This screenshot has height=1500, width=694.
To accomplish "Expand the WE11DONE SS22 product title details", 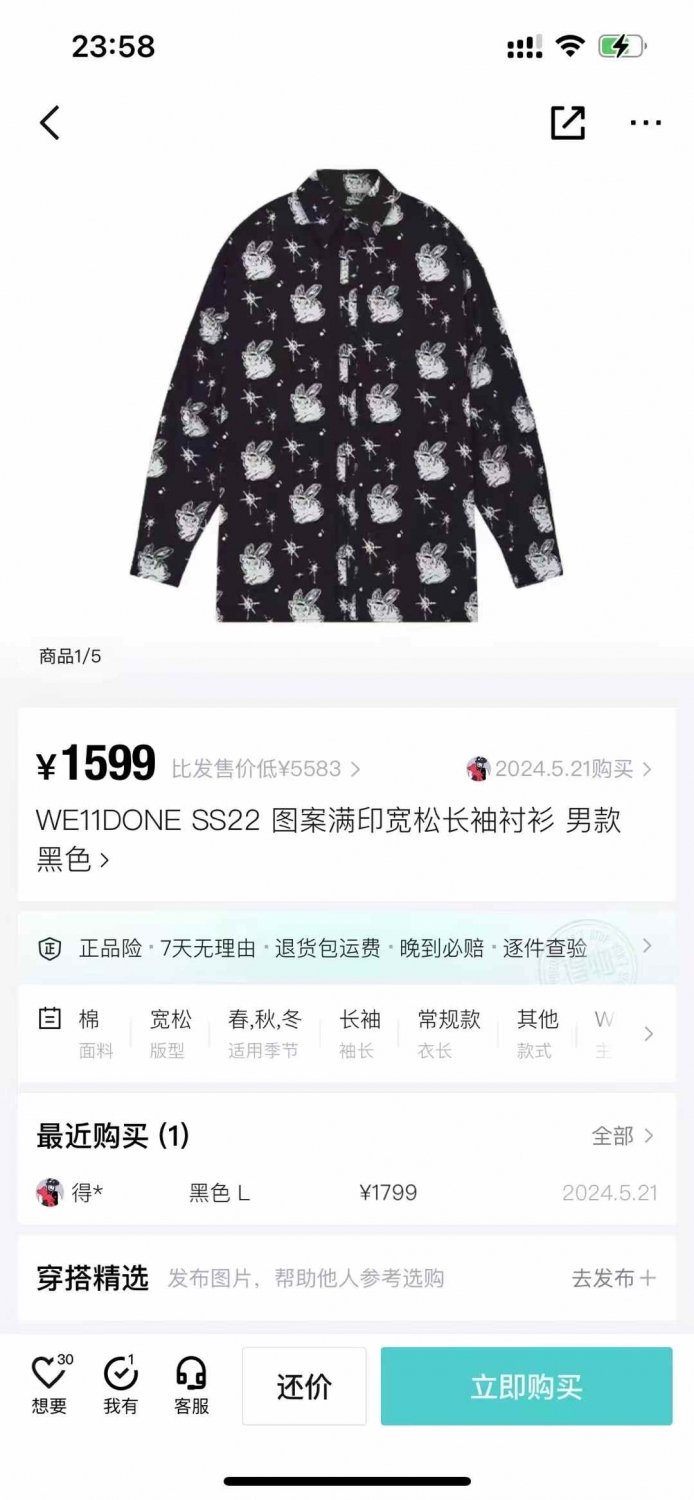I will [328, 839].
